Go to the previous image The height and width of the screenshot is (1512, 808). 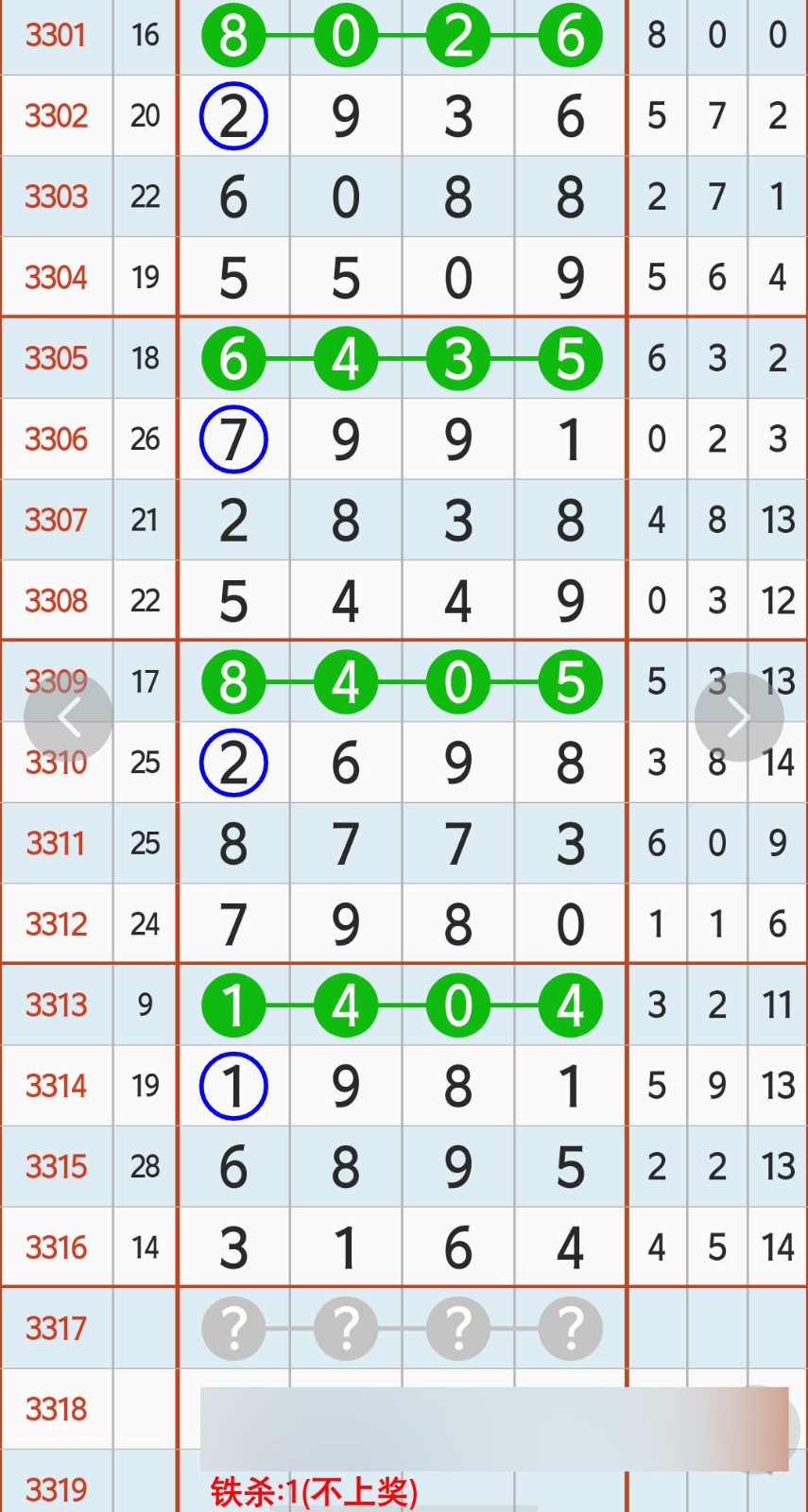[68, 718]
